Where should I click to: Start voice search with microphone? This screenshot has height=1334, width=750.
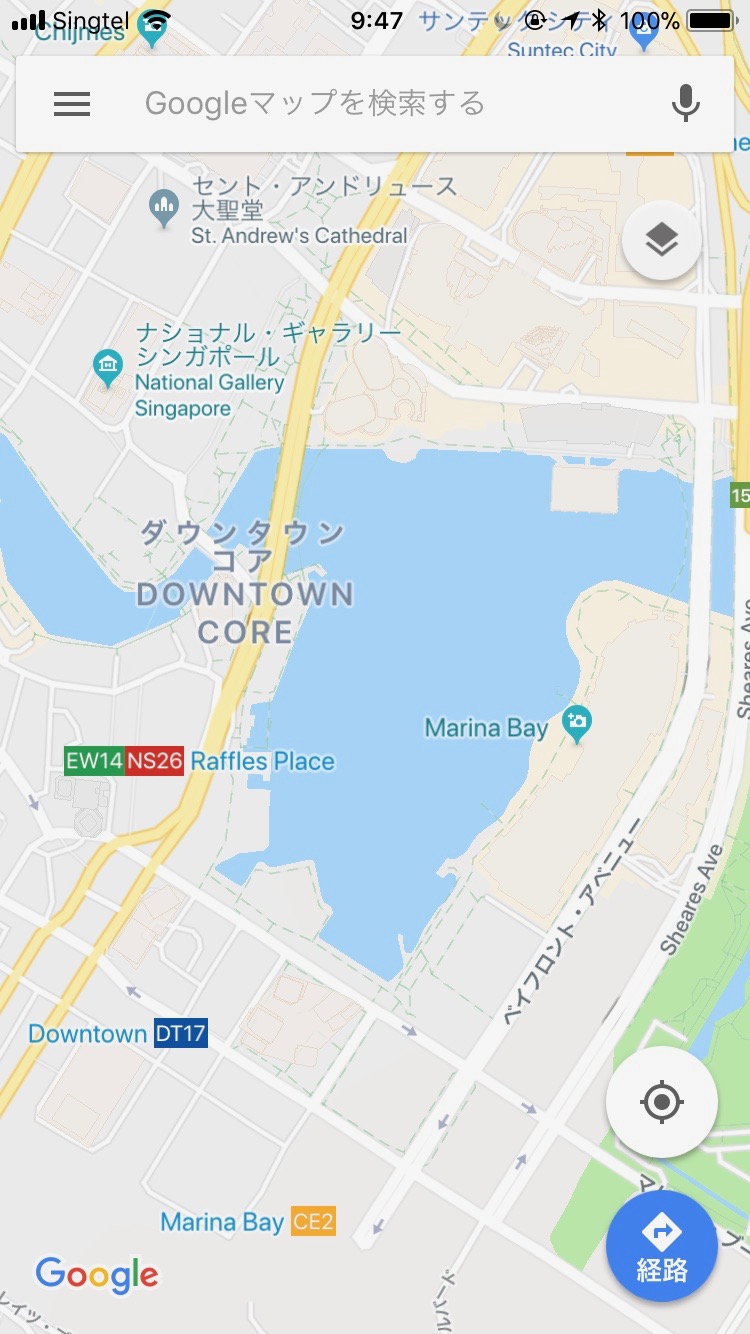(x=685, y=104)
